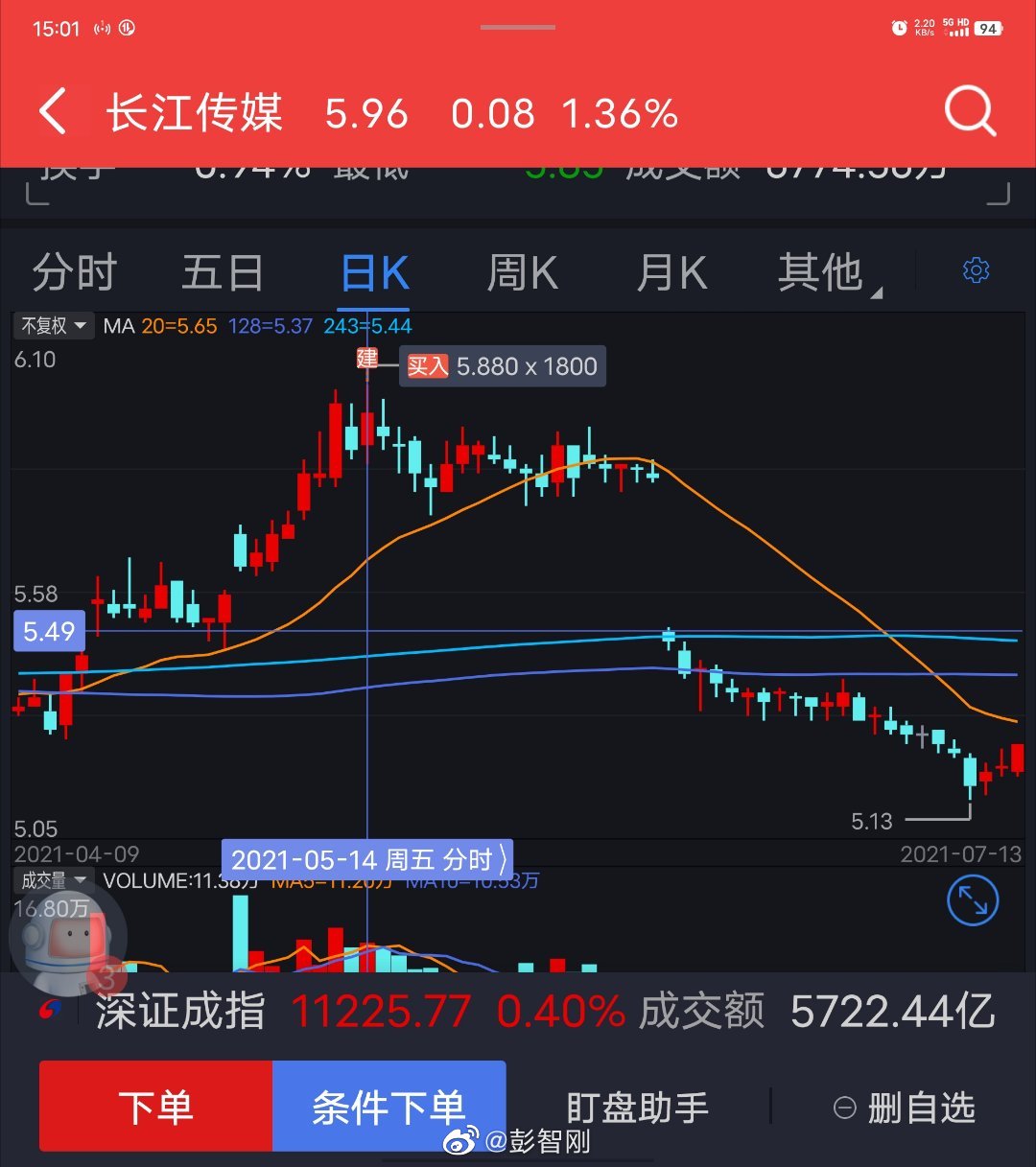Open the 2021-05-14 周五 分时 detail

click(368, 859)
